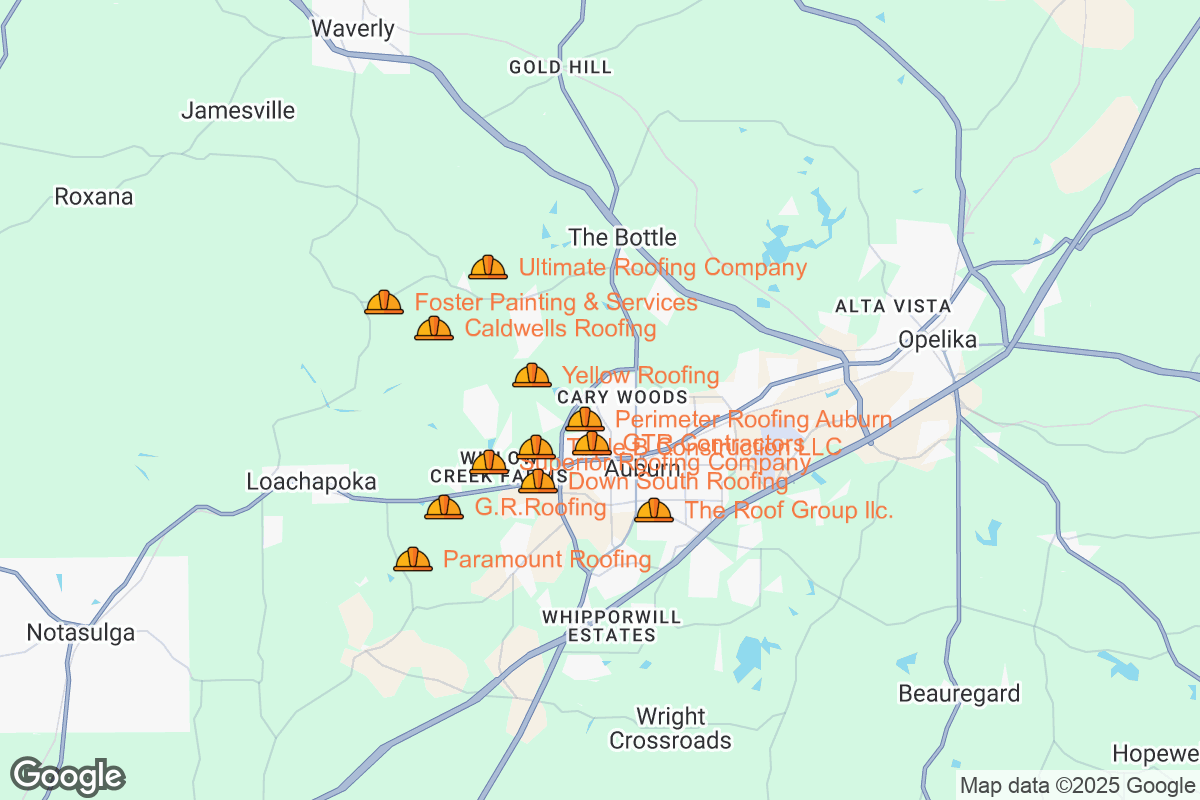1200x800 pixels.
Task: Select the Perimeter Roofing Auburn pin
Action: pos(585,419)
